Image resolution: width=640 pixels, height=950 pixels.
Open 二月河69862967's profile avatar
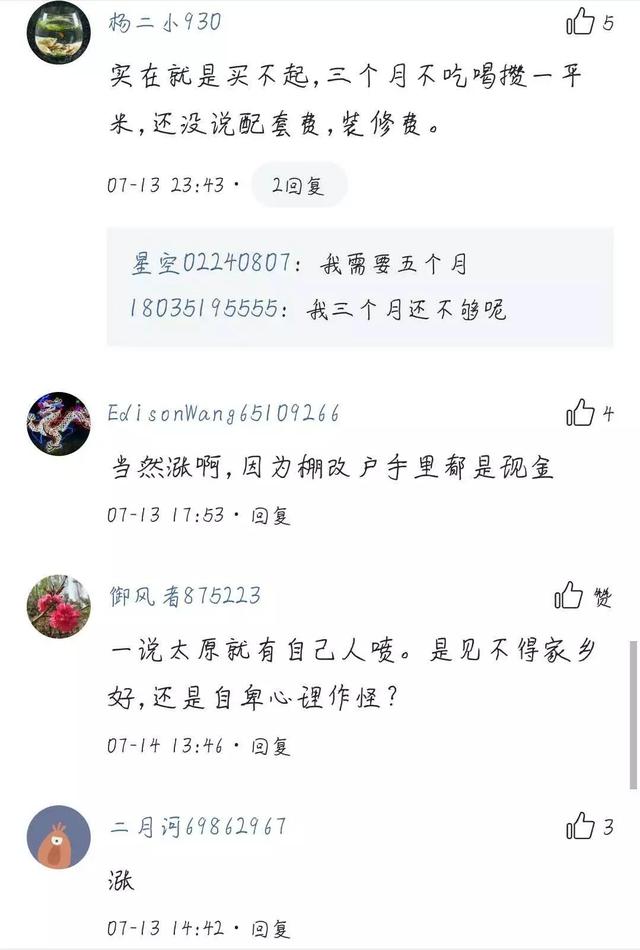(x=58, y=837)
